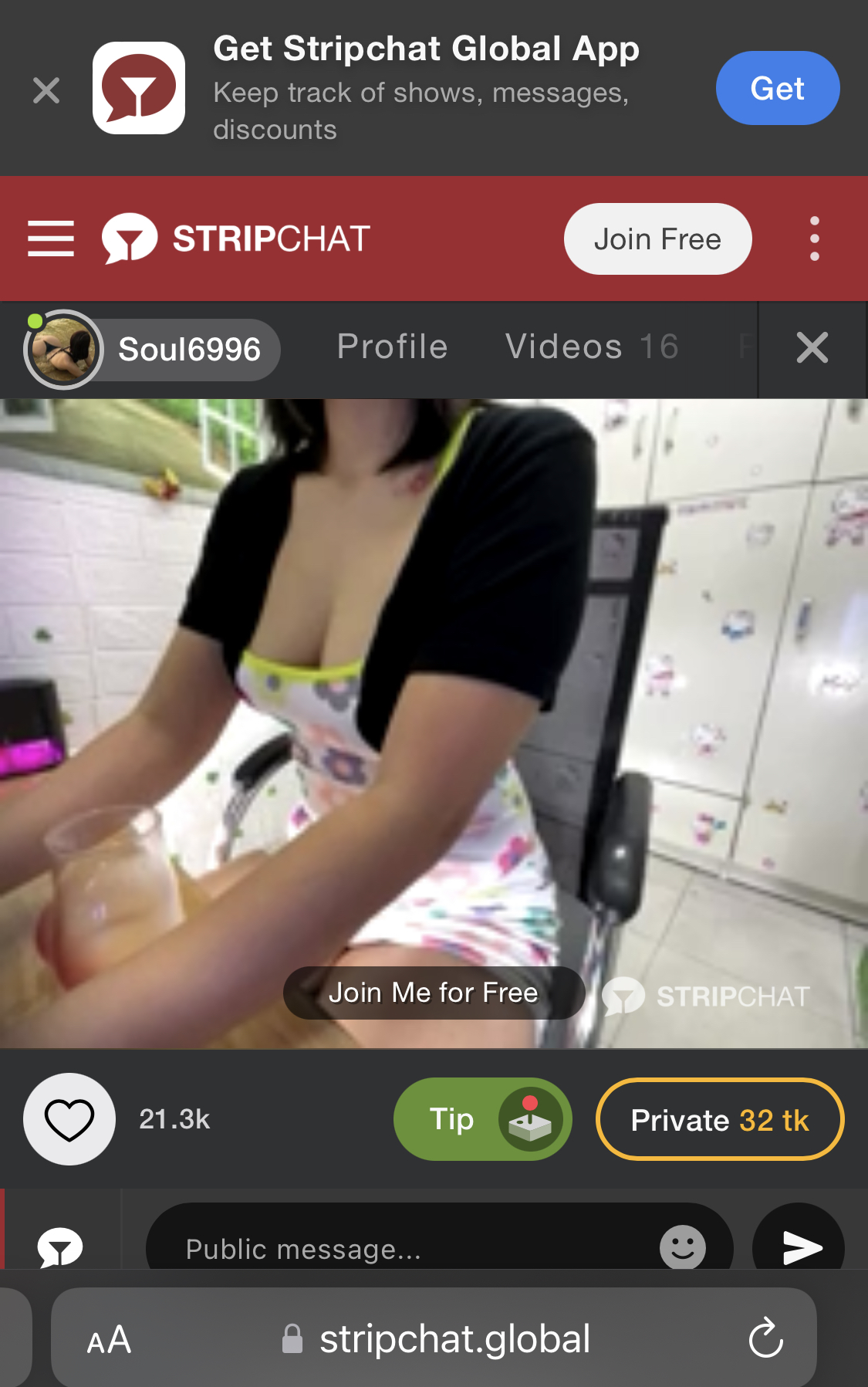
Task: Close the model room view
Action: [x=812, y=348]
